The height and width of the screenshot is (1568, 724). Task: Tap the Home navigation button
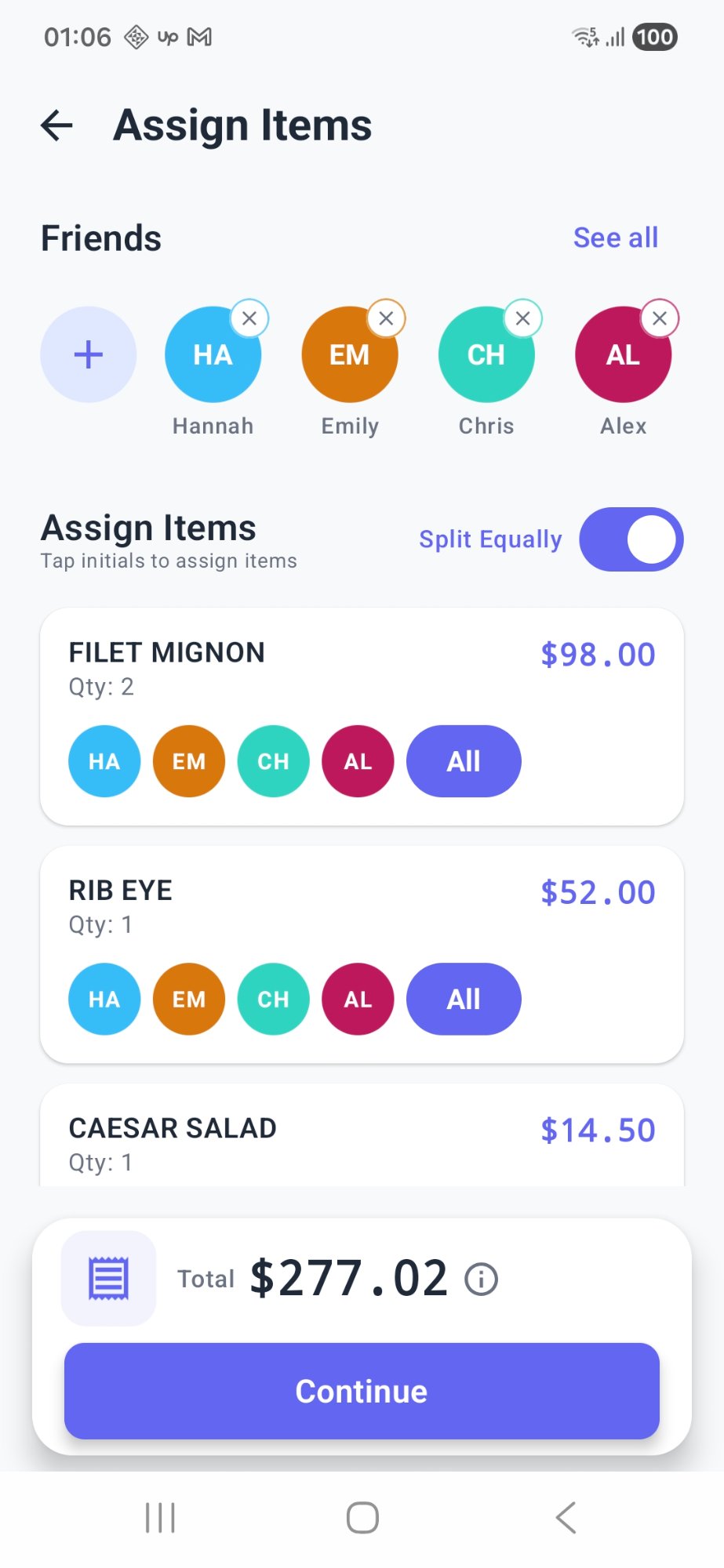click(x=361, y=1516)
